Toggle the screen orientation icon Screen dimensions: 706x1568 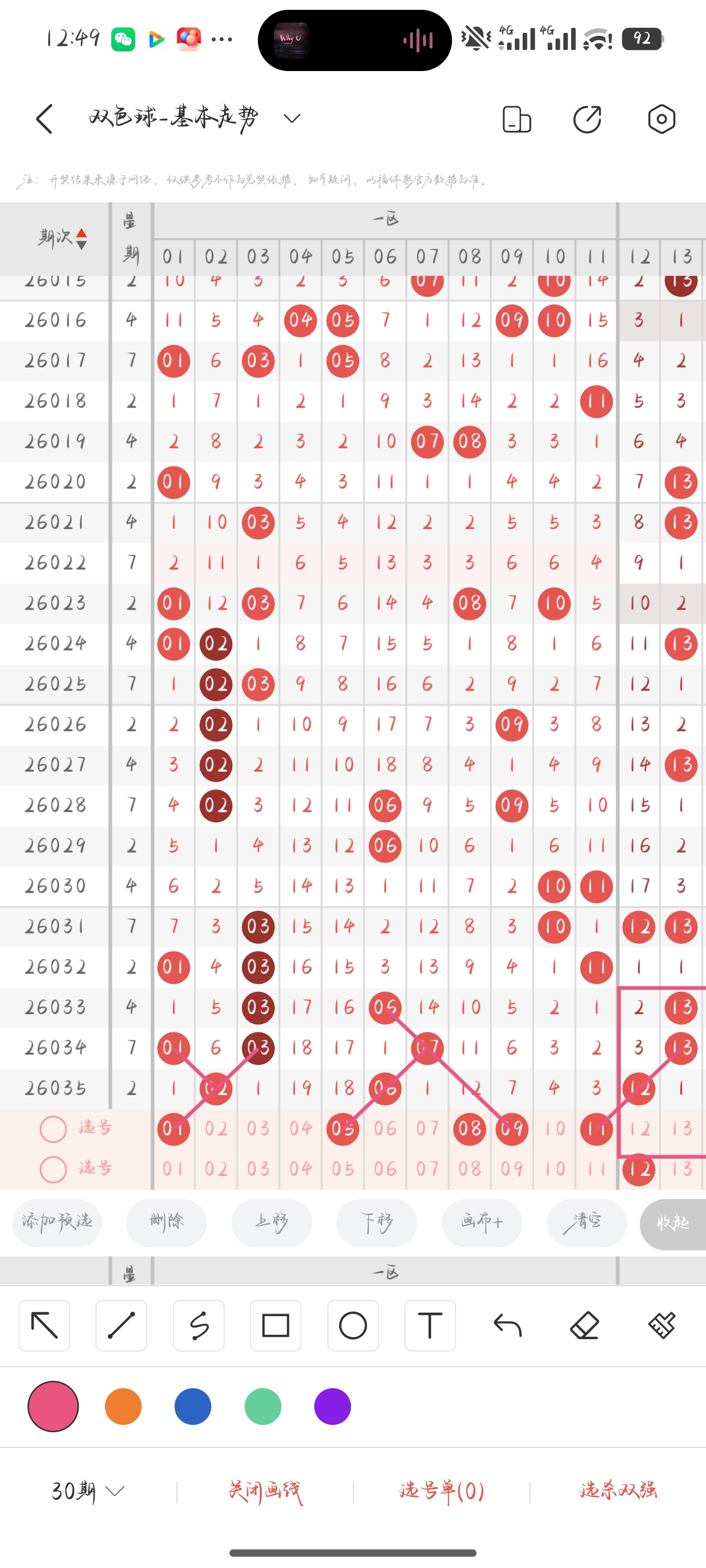[517, 119]
